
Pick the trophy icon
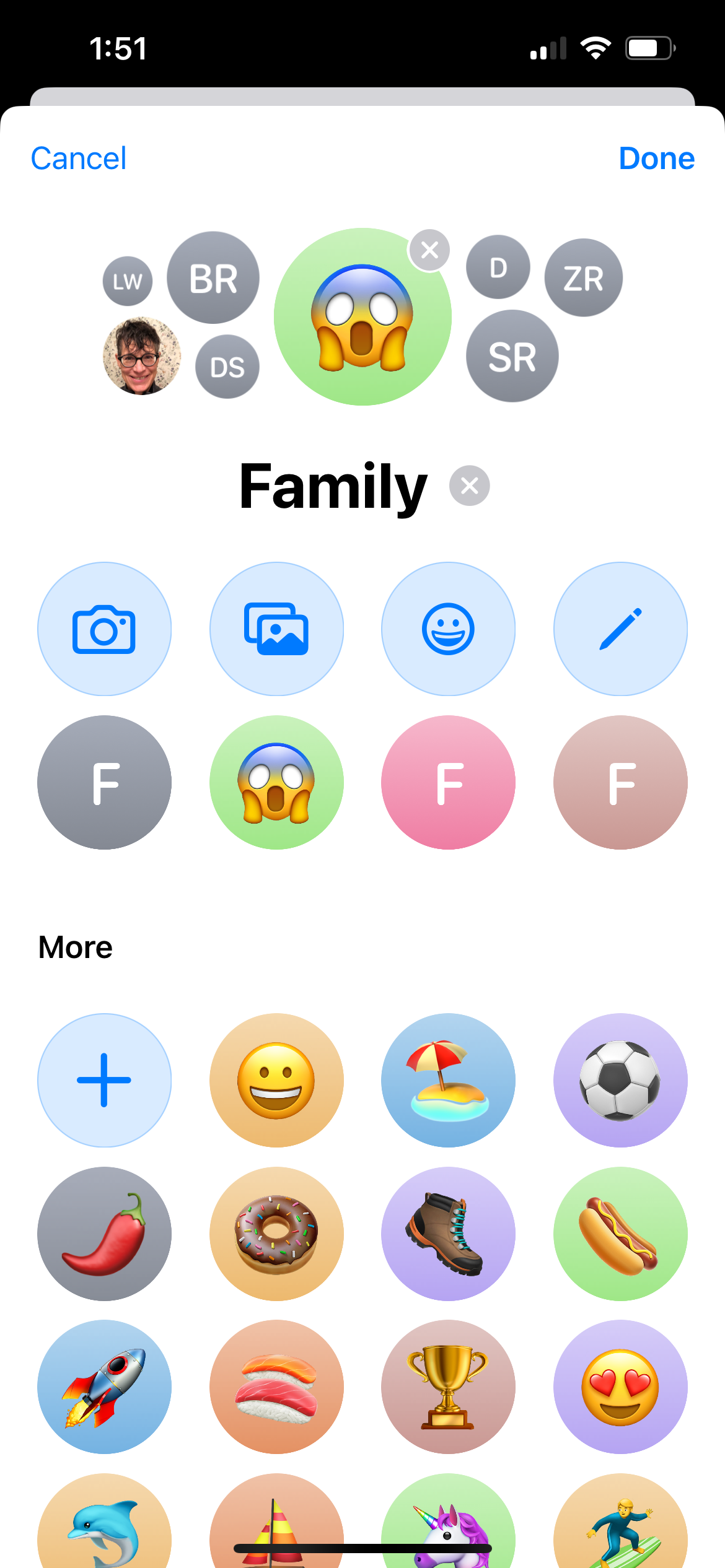[448, 1387]
